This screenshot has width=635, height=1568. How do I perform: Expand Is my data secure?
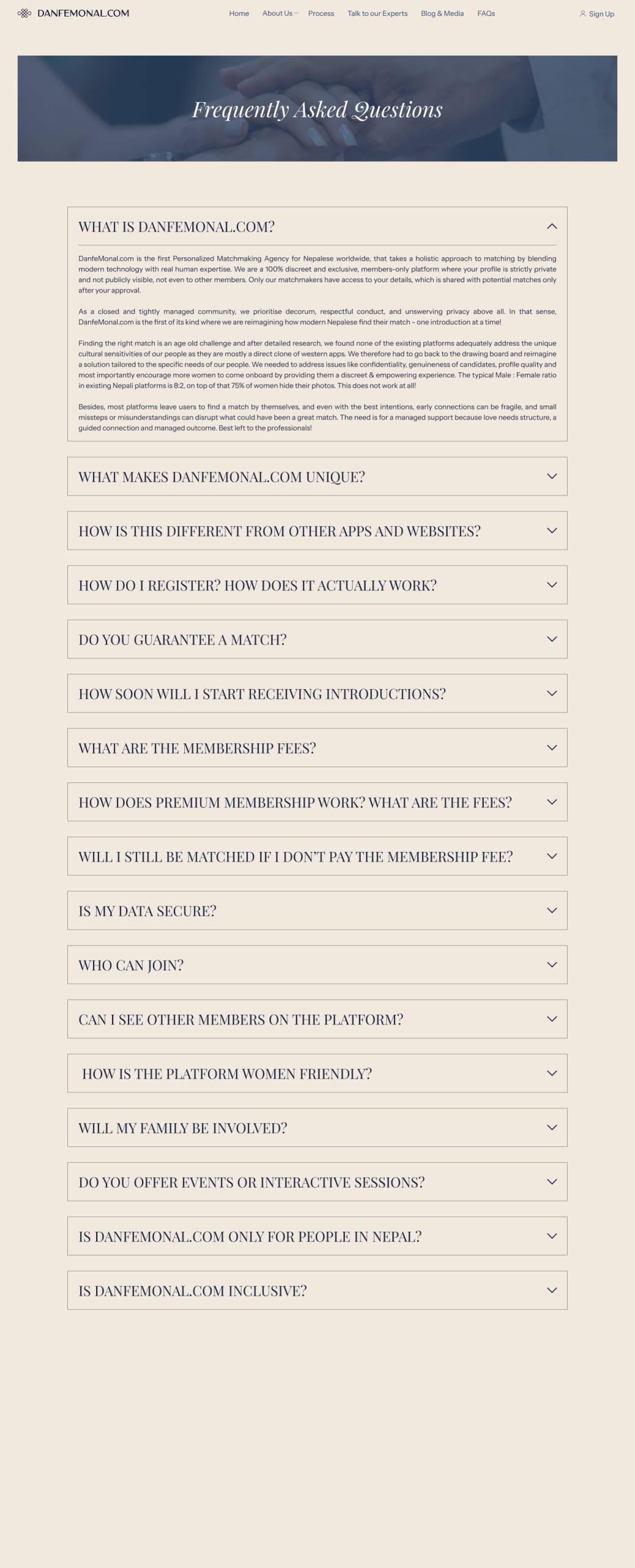pyautogui.click(x=317, y=911)
